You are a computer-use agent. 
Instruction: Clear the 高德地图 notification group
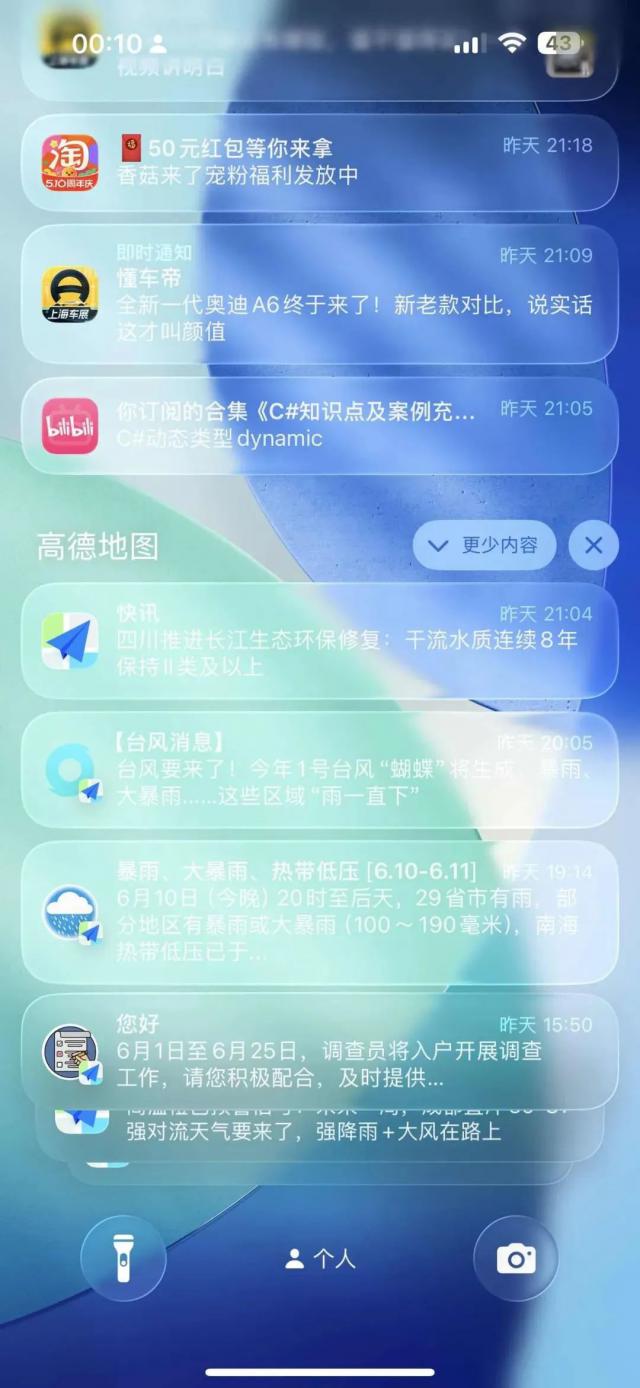click(x=593, y=545)
